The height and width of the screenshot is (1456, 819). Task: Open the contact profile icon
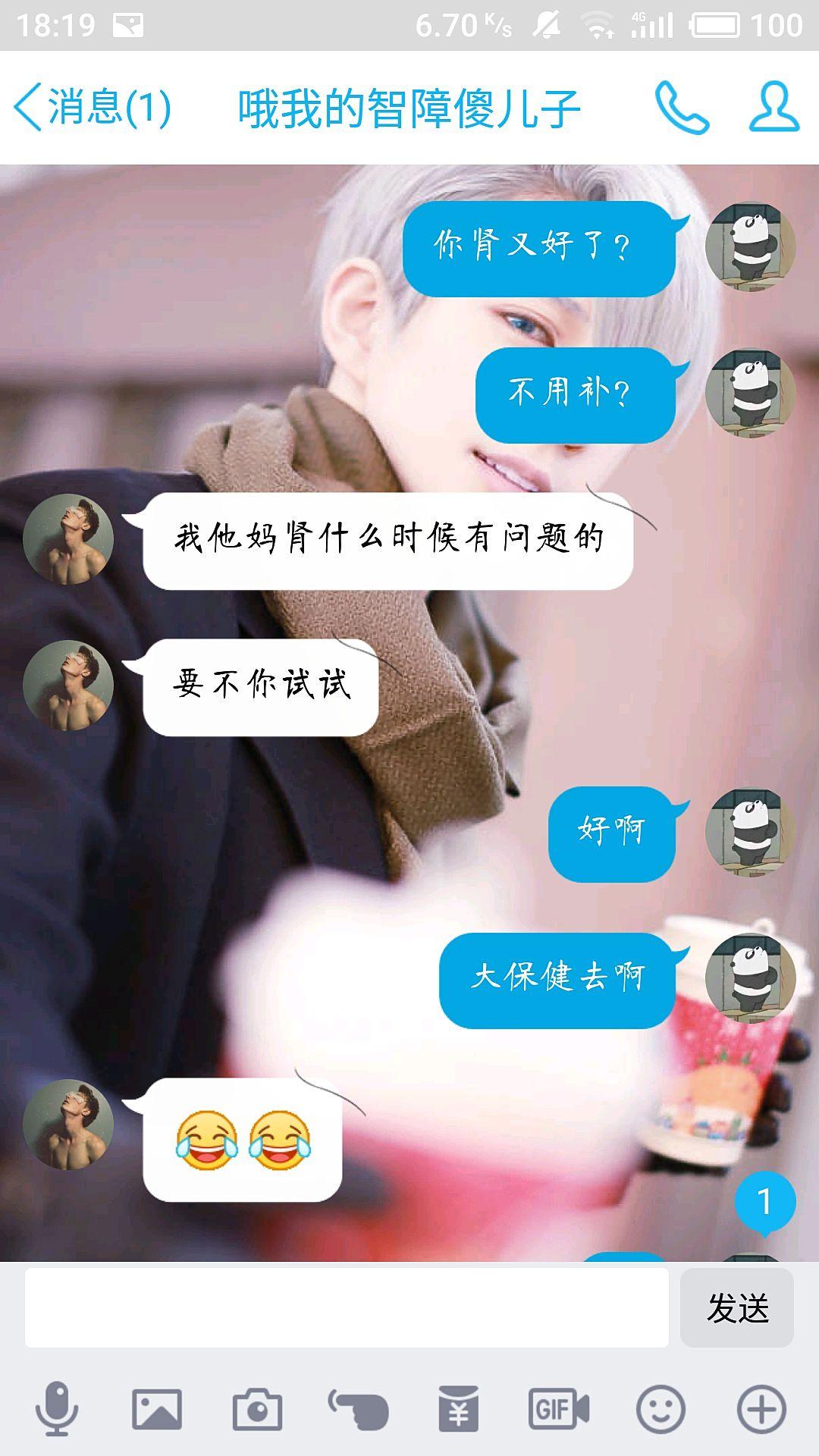(773, 108)
